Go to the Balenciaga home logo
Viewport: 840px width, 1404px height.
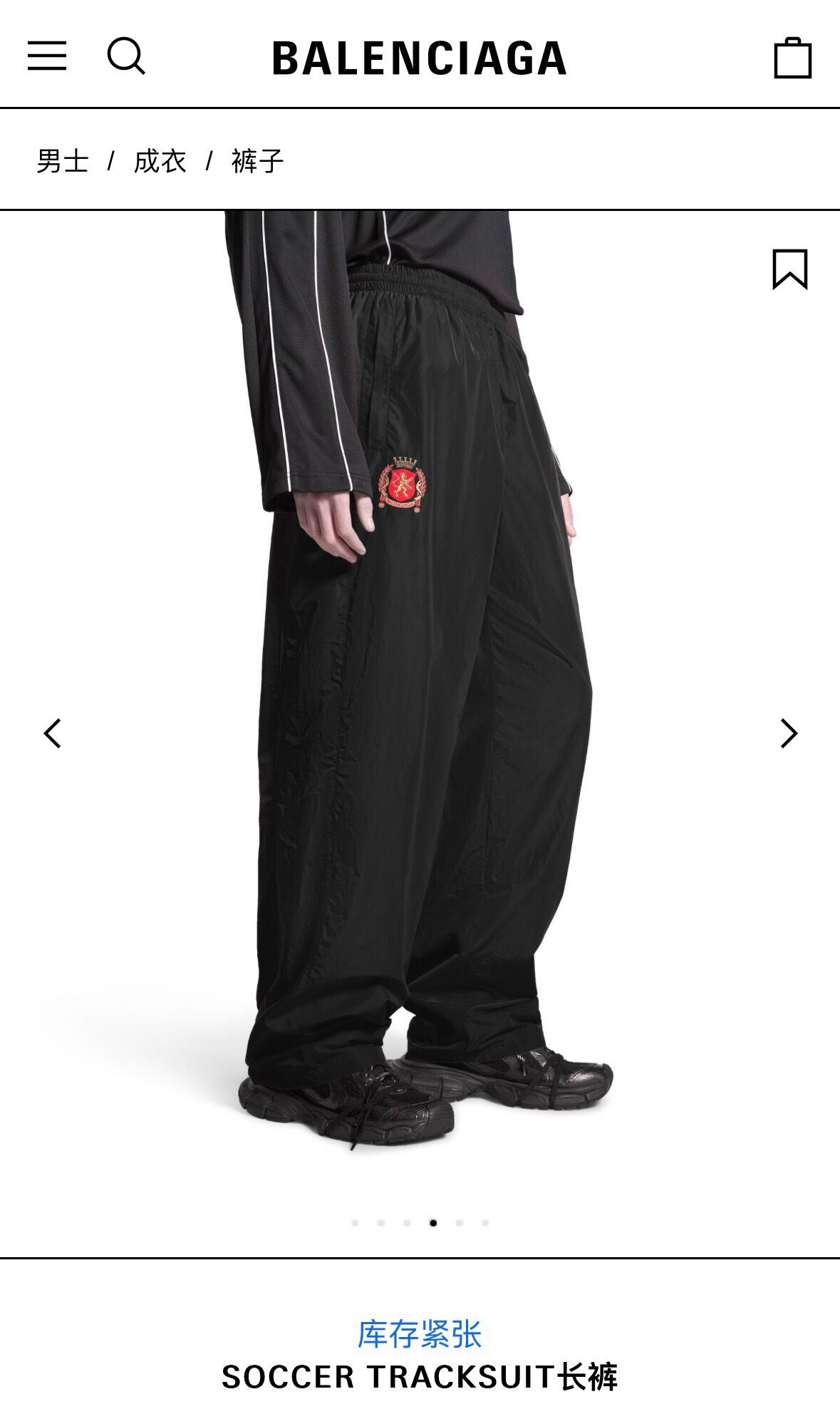point(419,58)
